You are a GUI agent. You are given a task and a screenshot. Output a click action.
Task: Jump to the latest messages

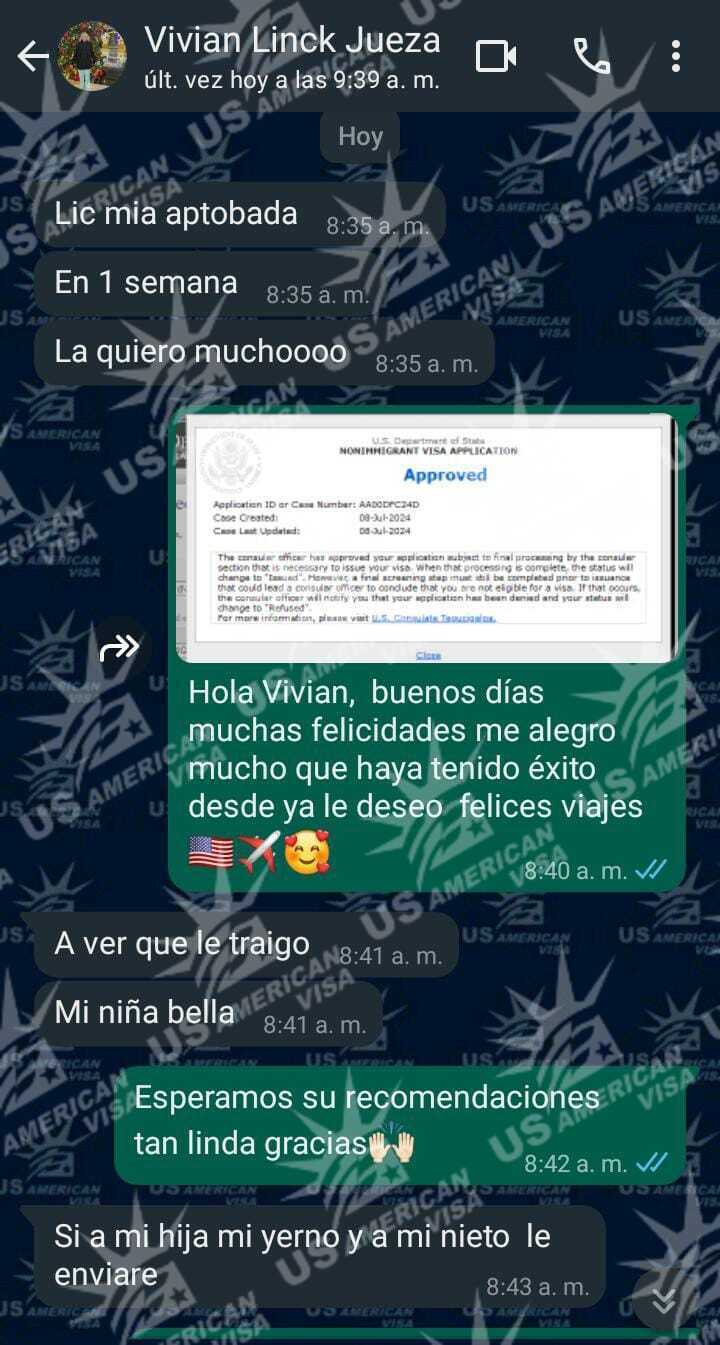click(663, 1300)
